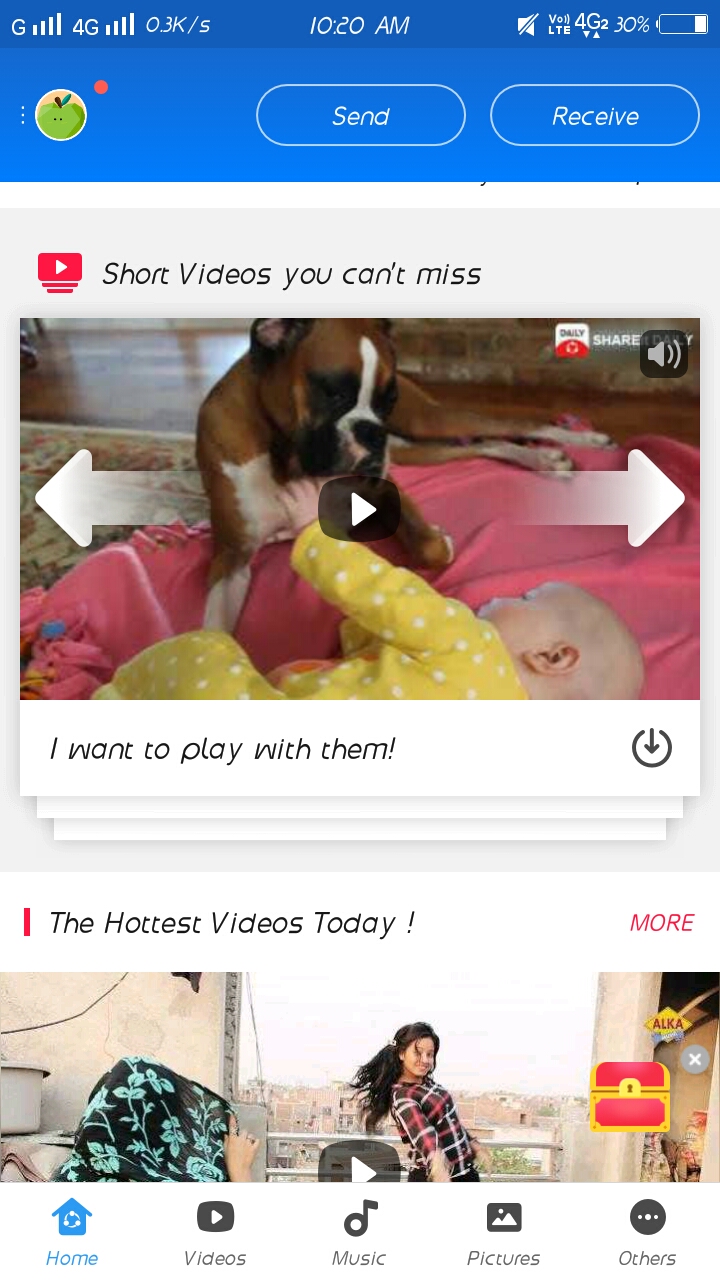The width and height of the screenshot is (720, 1280).
Task: Open the red treasure chest
Action: click(630, 1095)
